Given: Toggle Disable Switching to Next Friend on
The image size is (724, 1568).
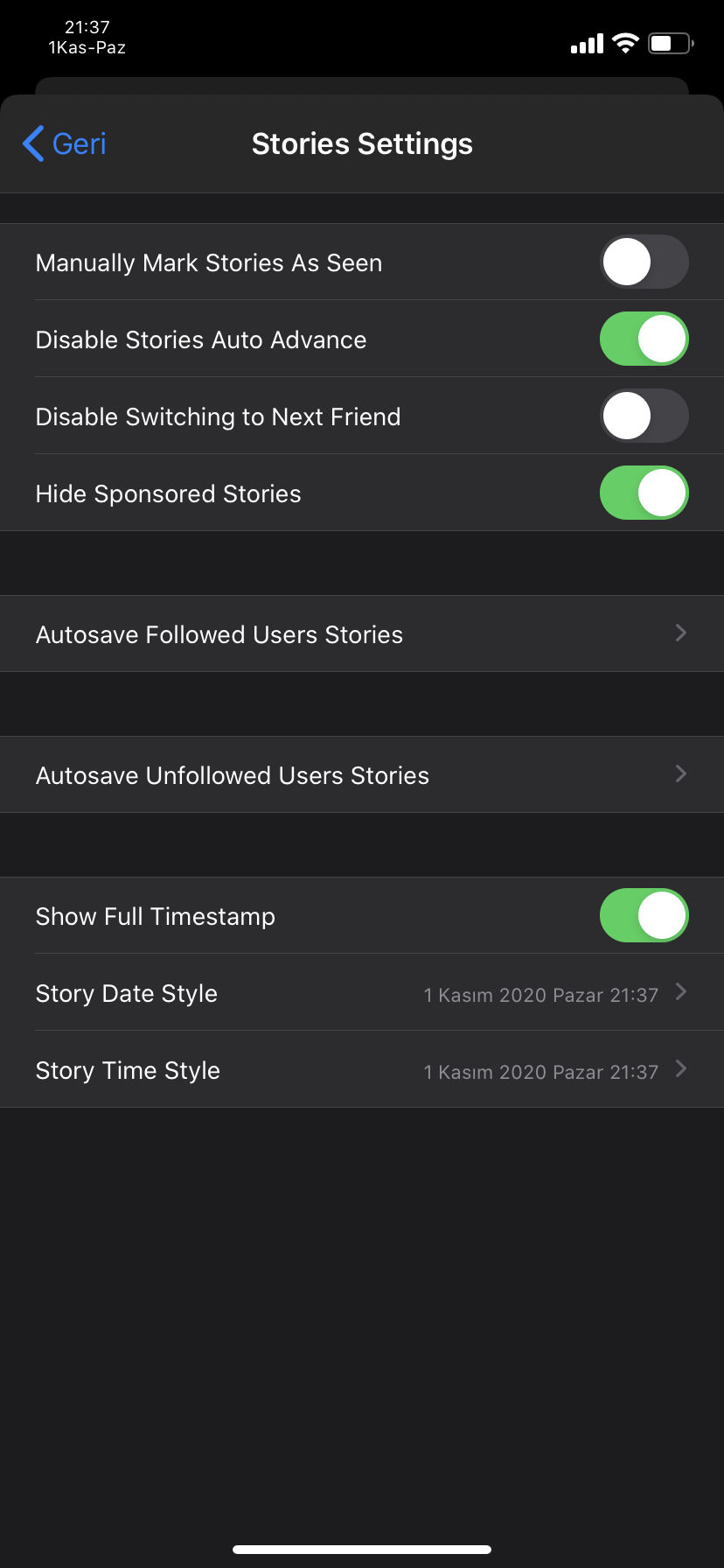Looking at the screenshot, I should [644, 416].
